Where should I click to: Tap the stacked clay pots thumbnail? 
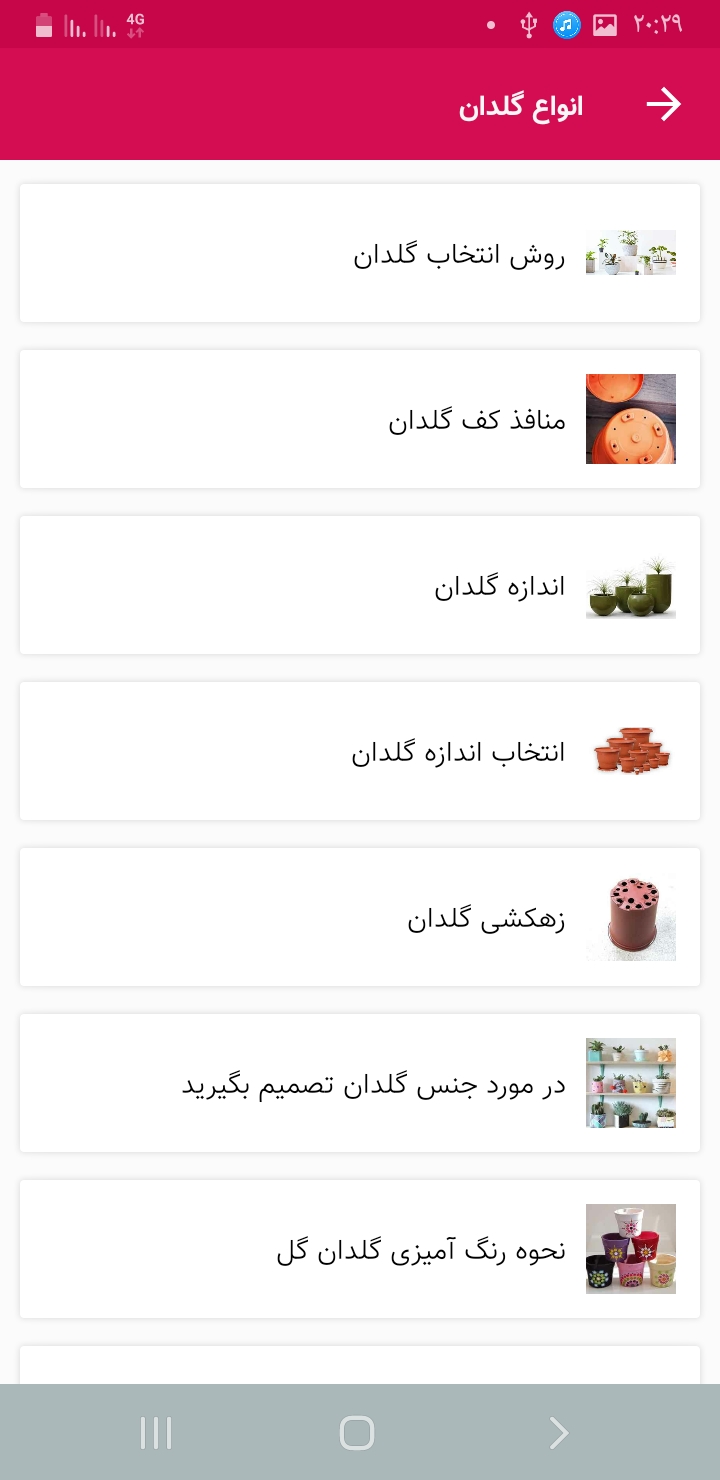[630, 751]
